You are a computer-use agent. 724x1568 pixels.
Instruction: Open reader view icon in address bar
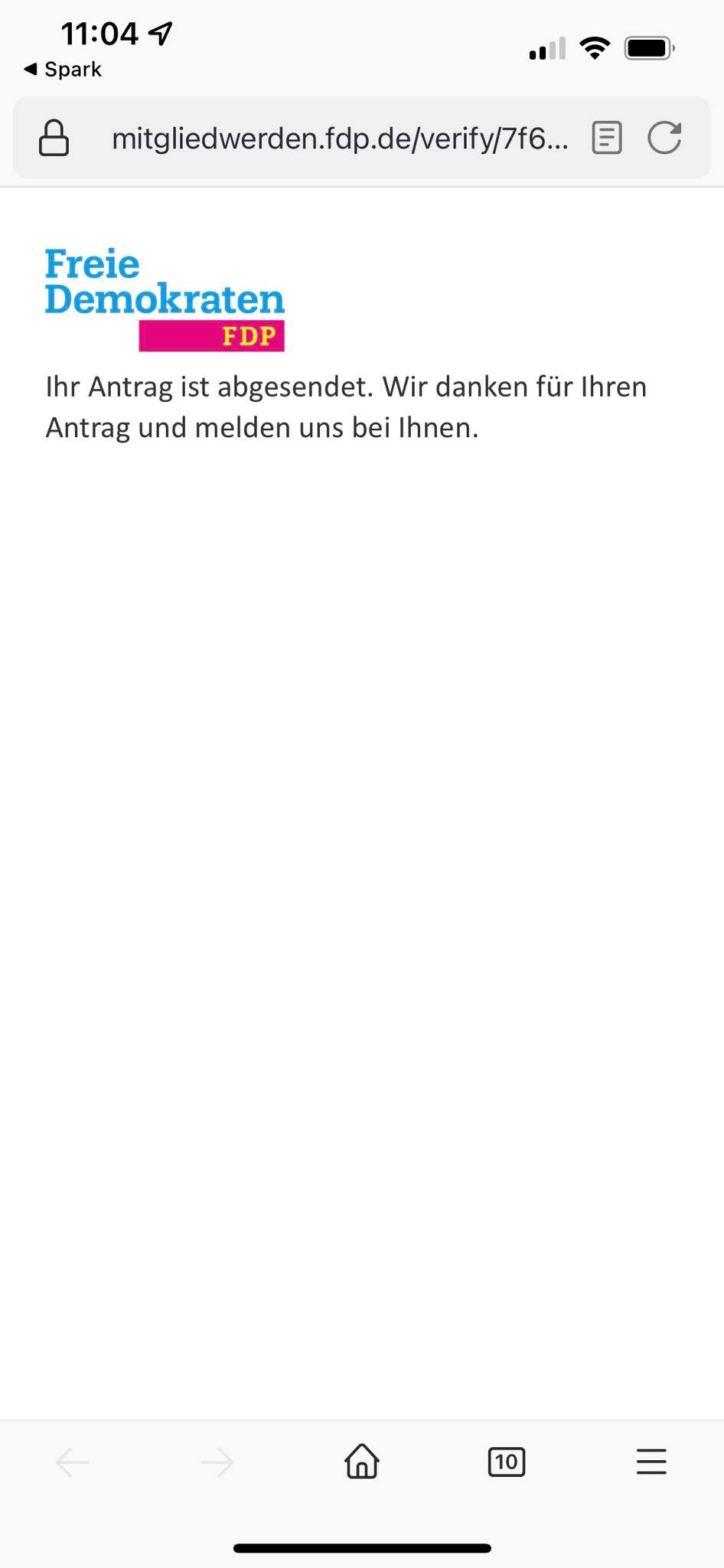(607, 138)
